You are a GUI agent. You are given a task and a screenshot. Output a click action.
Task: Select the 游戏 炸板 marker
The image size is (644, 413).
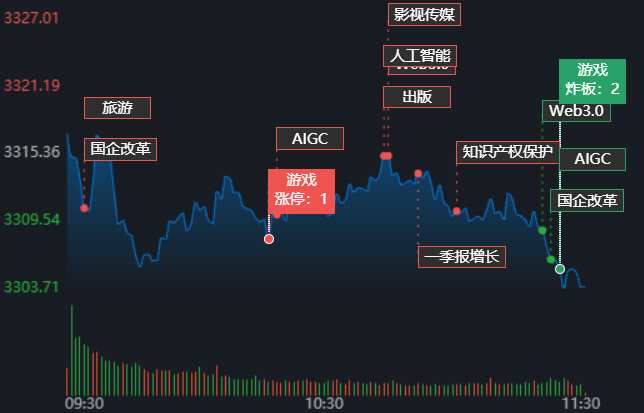[593, 80]
